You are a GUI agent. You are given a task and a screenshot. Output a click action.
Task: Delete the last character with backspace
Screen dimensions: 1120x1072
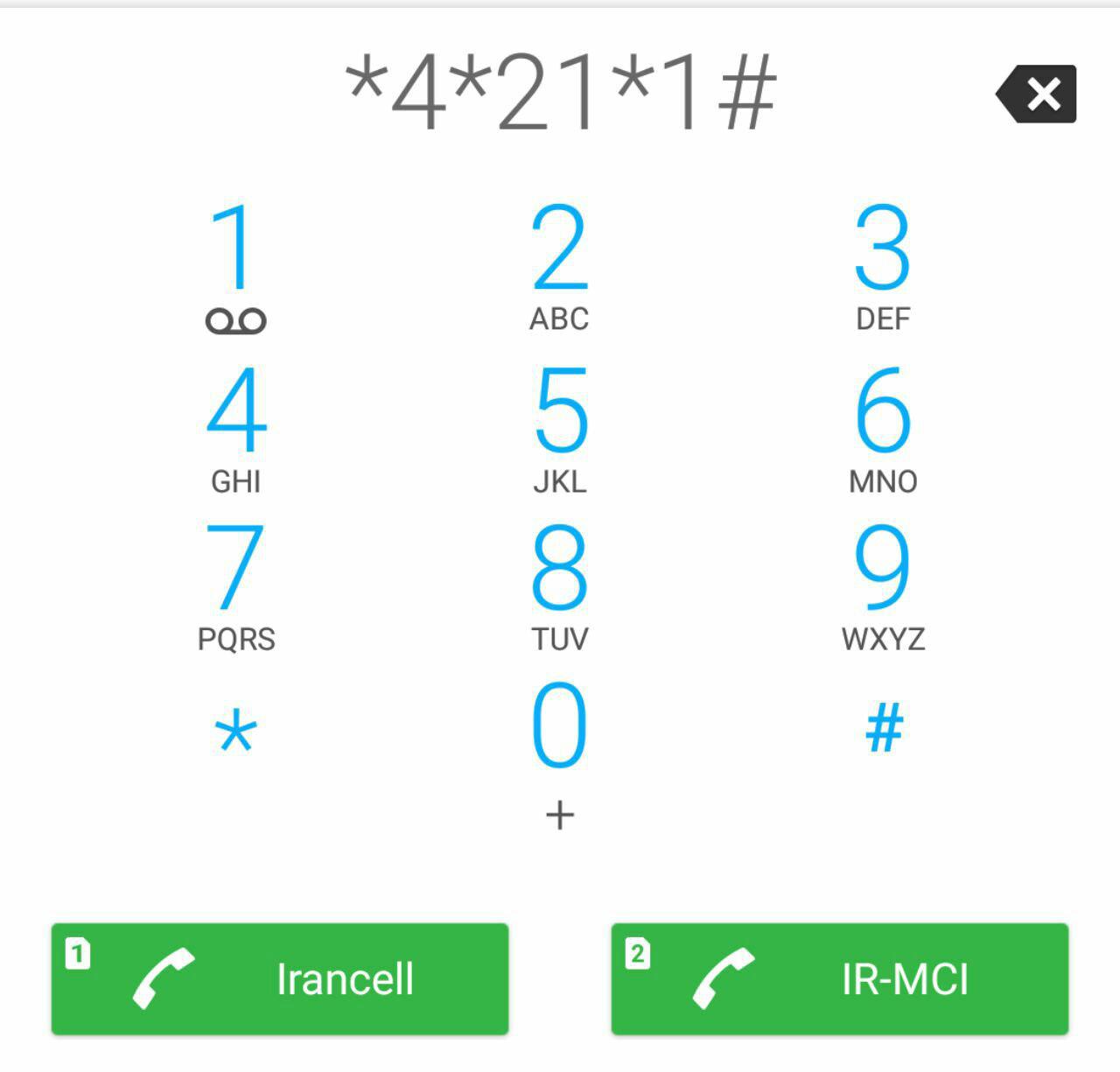pyautogui.click(x=1037, y=94)
